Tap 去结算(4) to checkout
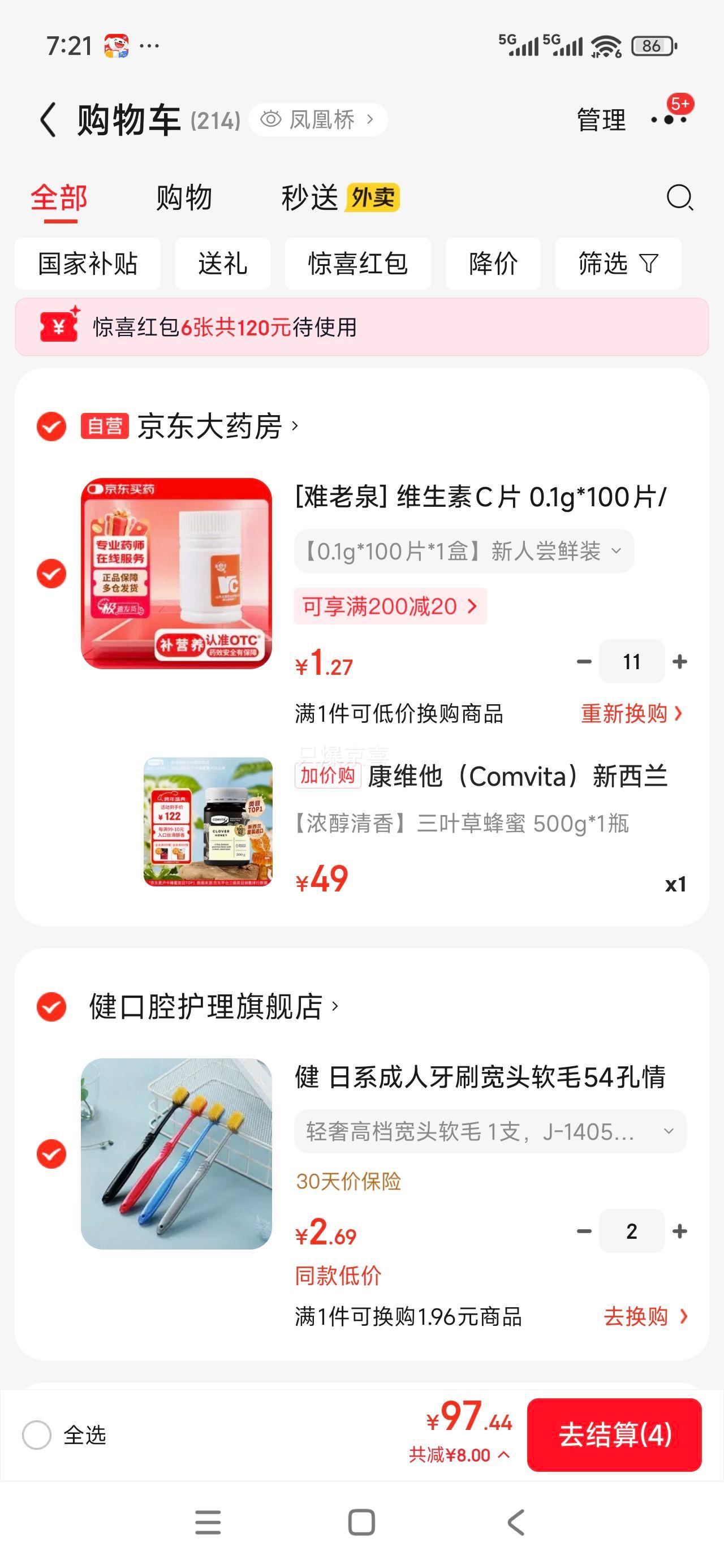This screenshot has width=724, height=1568. click(x=615, y=1436)
